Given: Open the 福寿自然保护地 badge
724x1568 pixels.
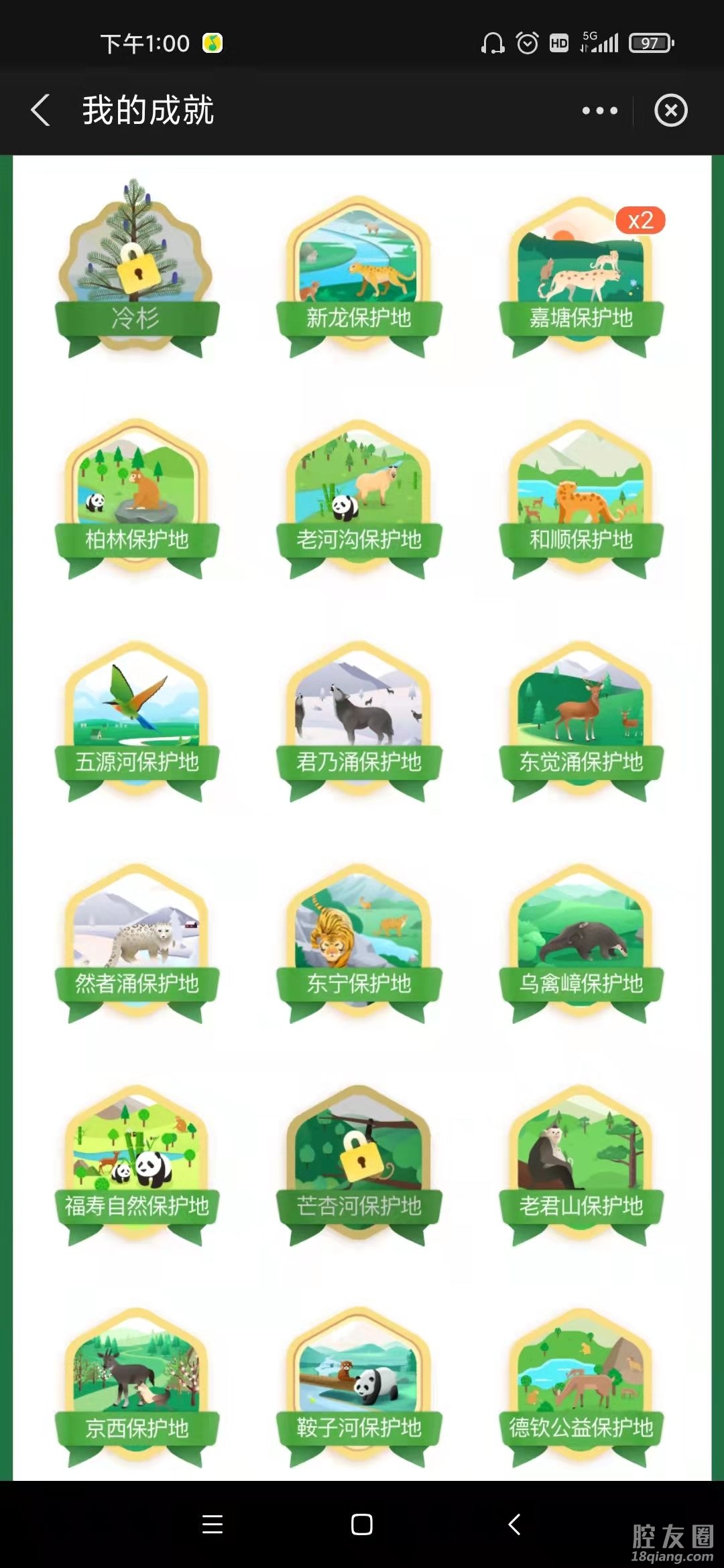Looking at the screenshot, I should [137, 1165].
